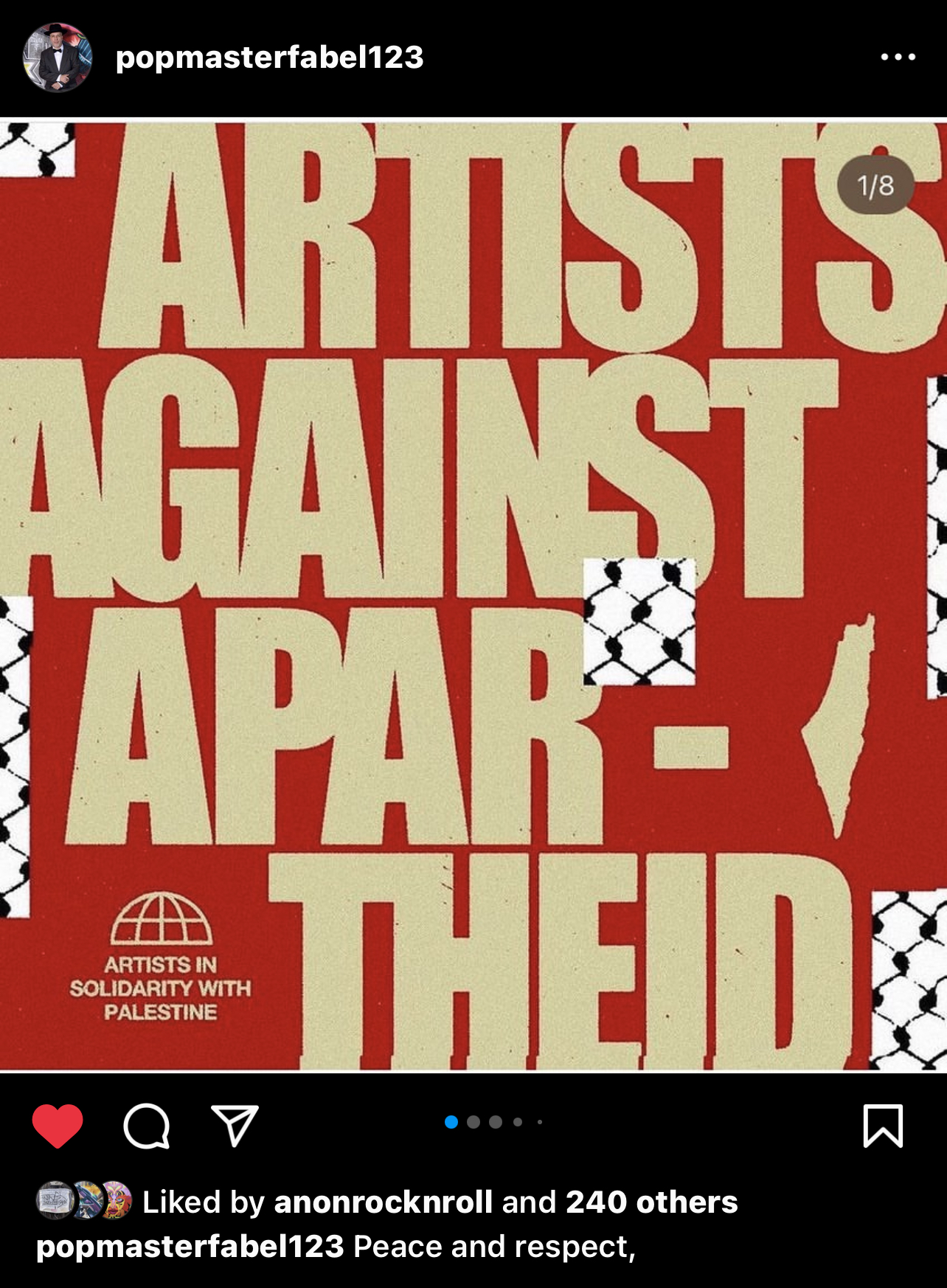Image resolution: width=947 pixels, height=1288 pixels.
Task: View anonrocknroll's profile from likes
Action: pos(383,1202)
